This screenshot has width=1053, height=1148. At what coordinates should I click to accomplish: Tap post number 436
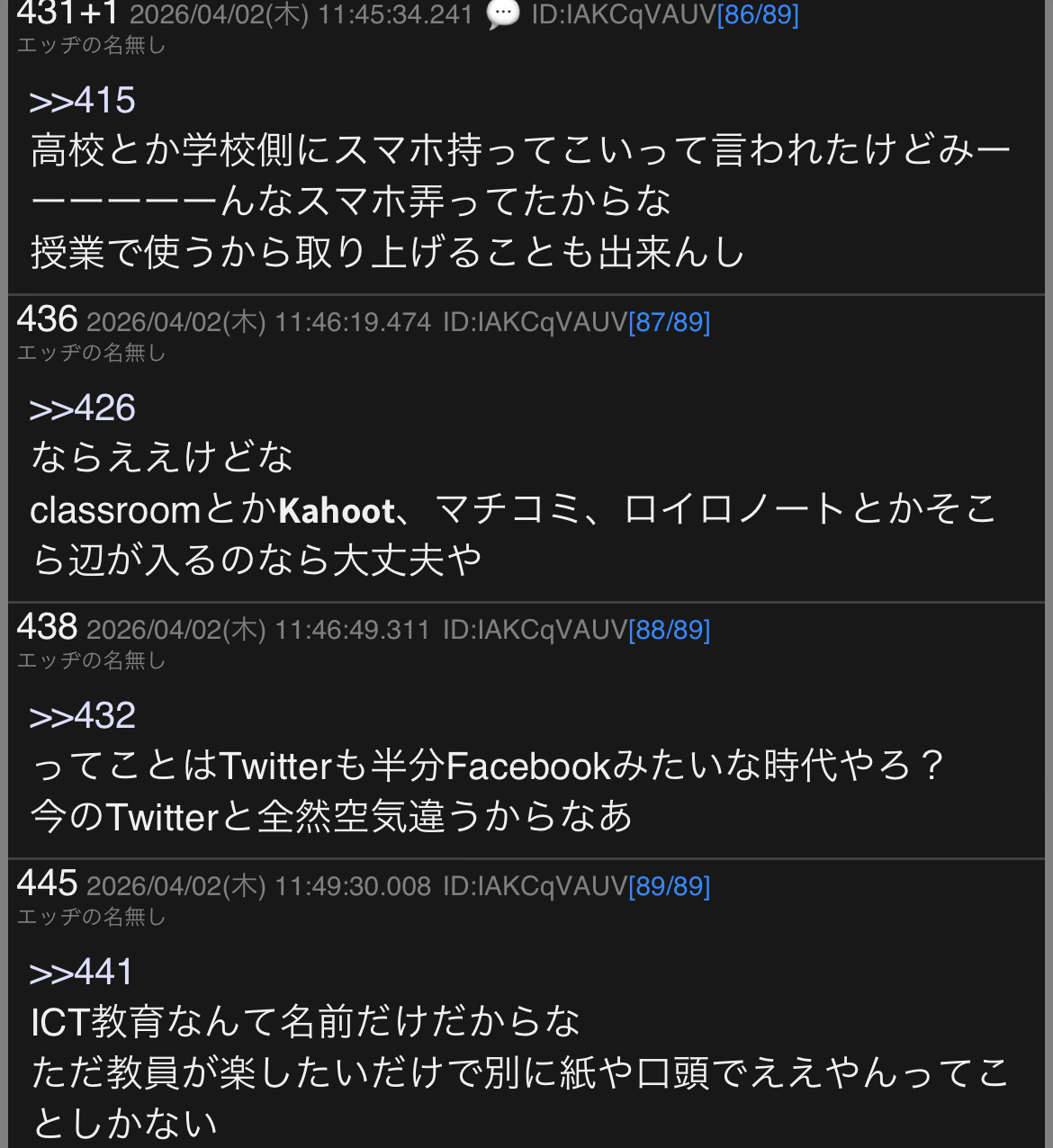(x=47, y=320)
